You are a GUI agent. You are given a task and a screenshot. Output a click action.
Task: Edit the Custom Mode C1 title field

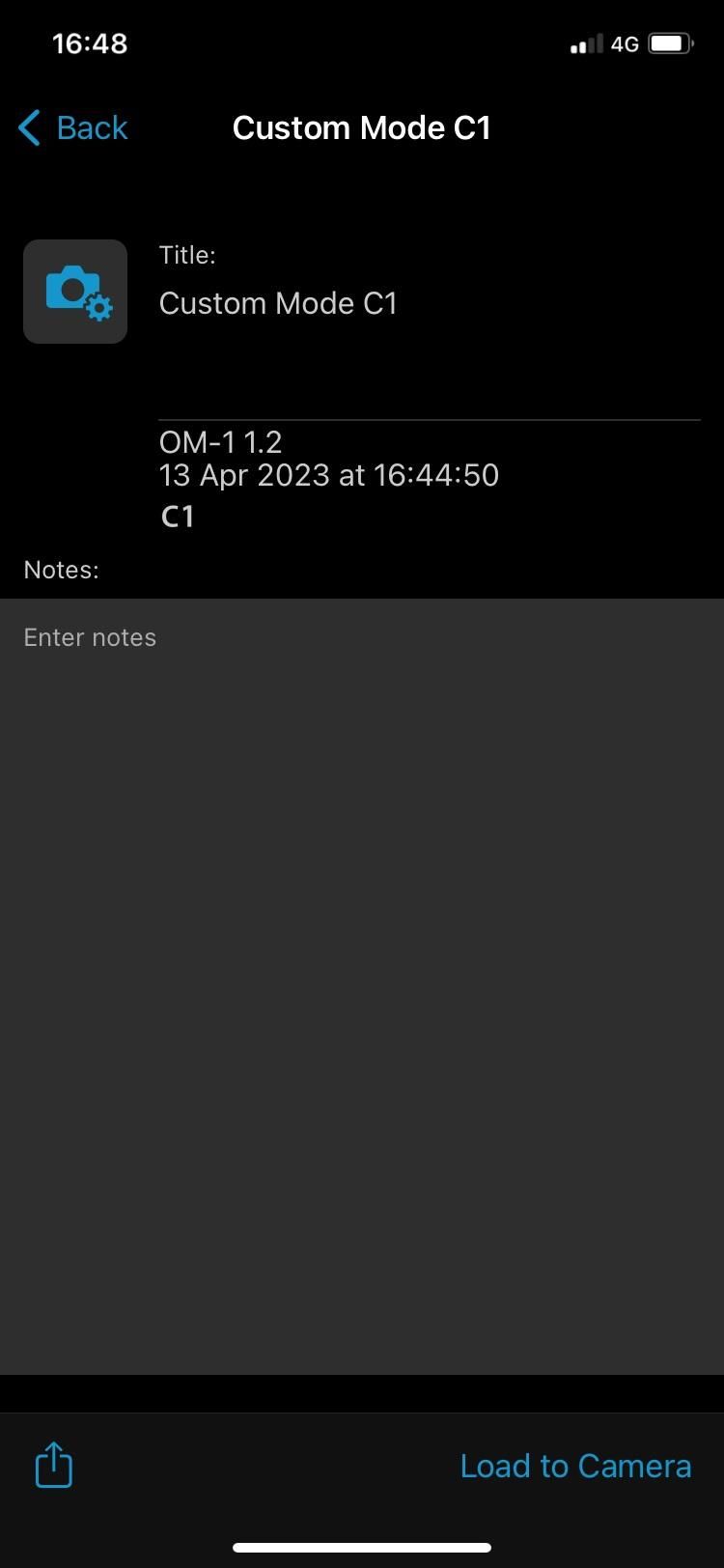click(278, 303)
